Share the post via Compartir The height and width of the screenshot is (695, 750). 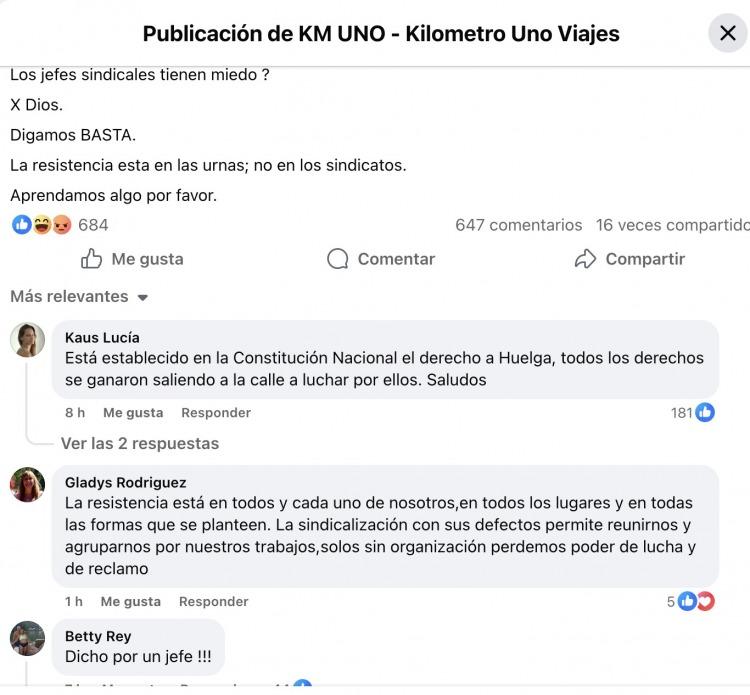(630, 259)
